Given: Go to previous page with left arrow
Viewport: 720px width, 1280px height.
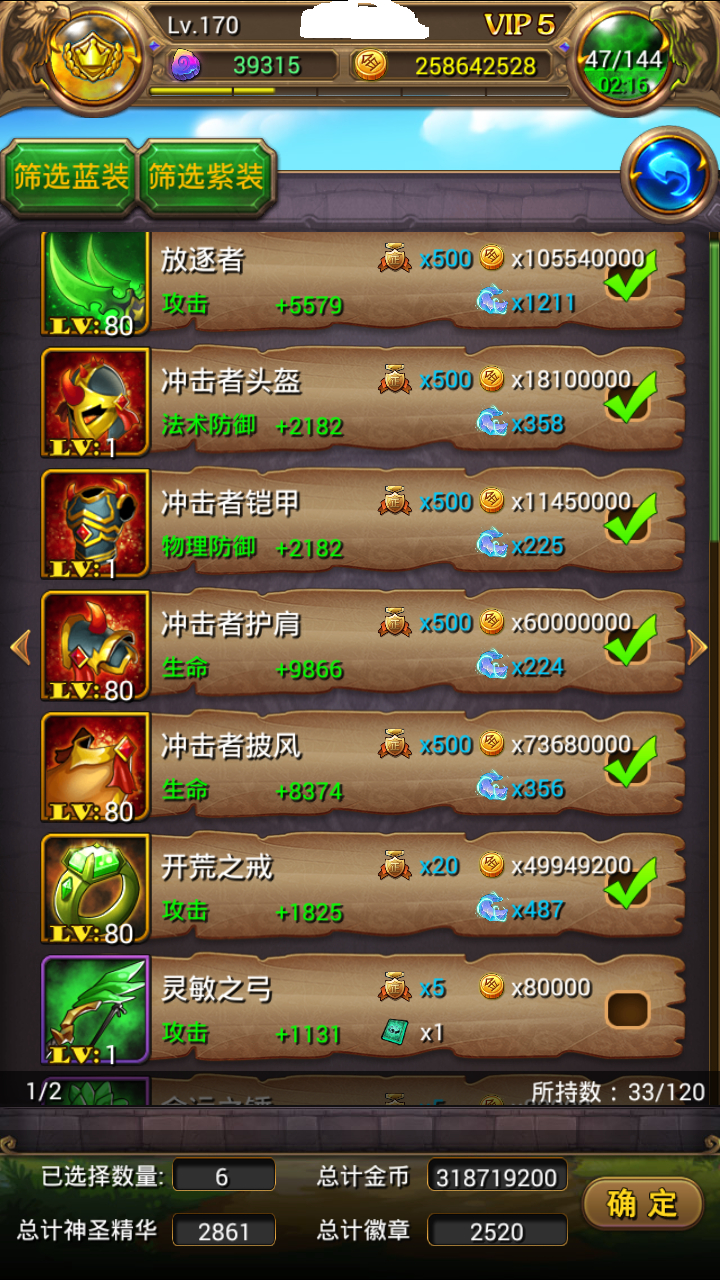Looking at the screenshot, I should click(x=20, y=648).
